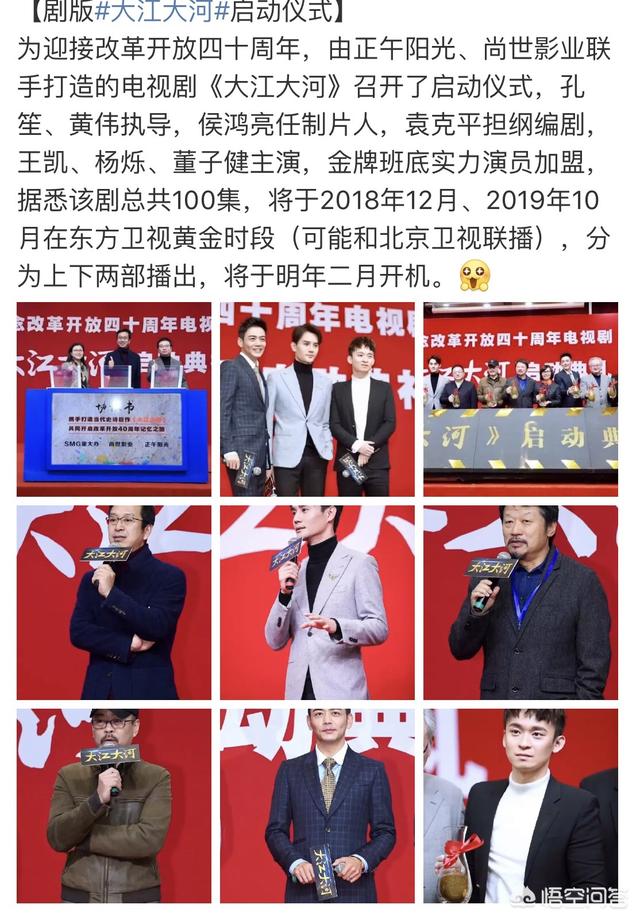View the photo of three actors standing together

pos(317,399)
